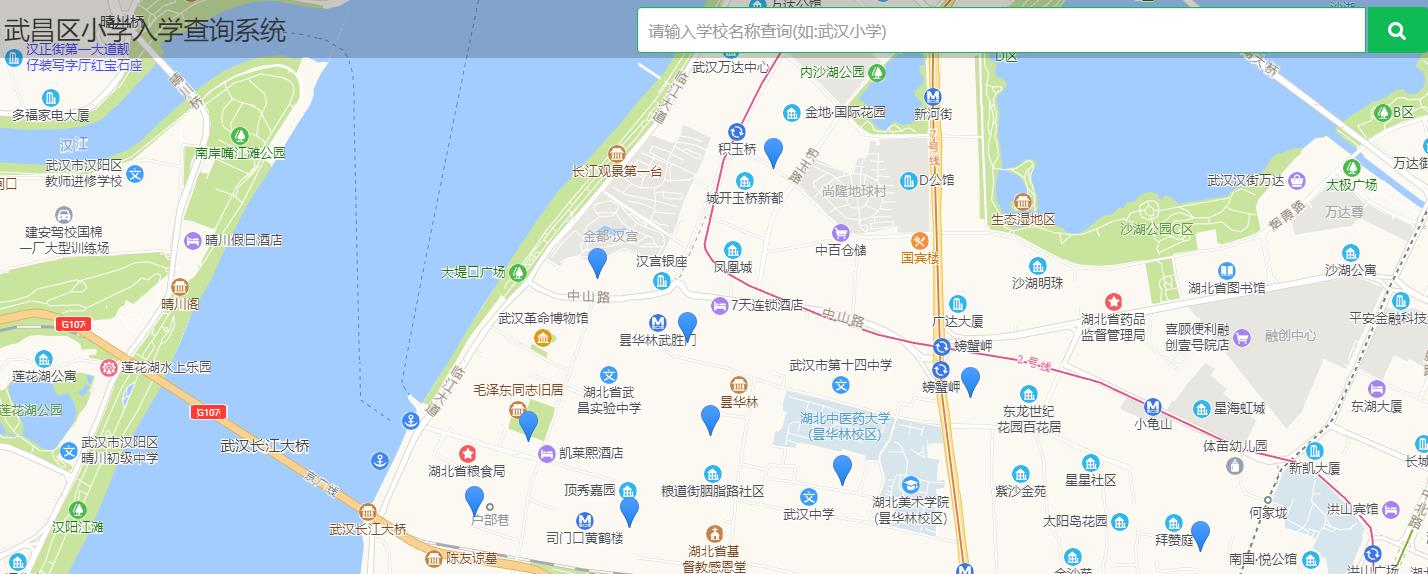Open the blue marker above 湖北美术学院
1428x574 pixels.
pos(843,468)
